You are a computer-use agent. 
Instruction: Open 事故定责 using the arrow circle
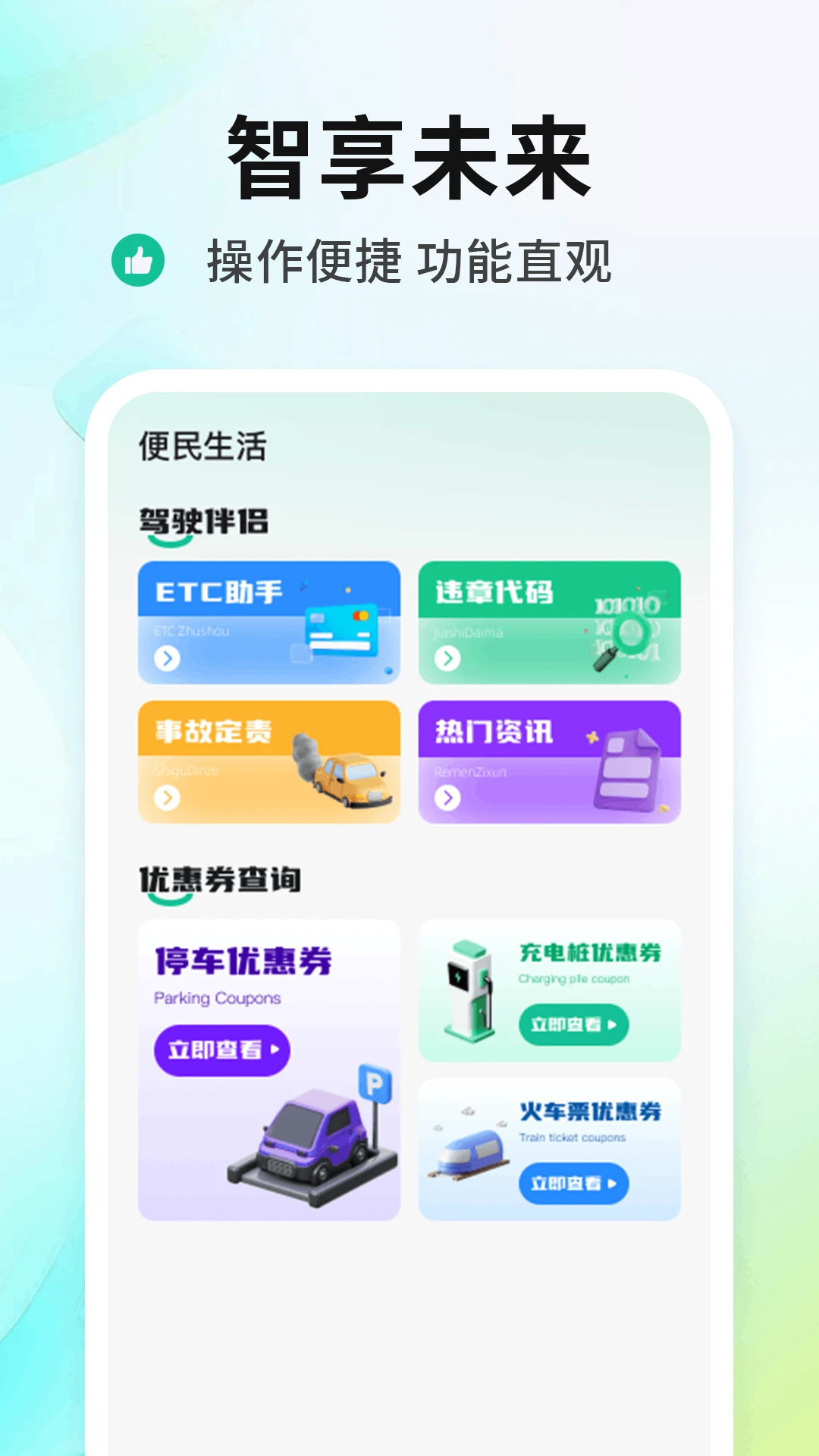[x=168, y=798]
